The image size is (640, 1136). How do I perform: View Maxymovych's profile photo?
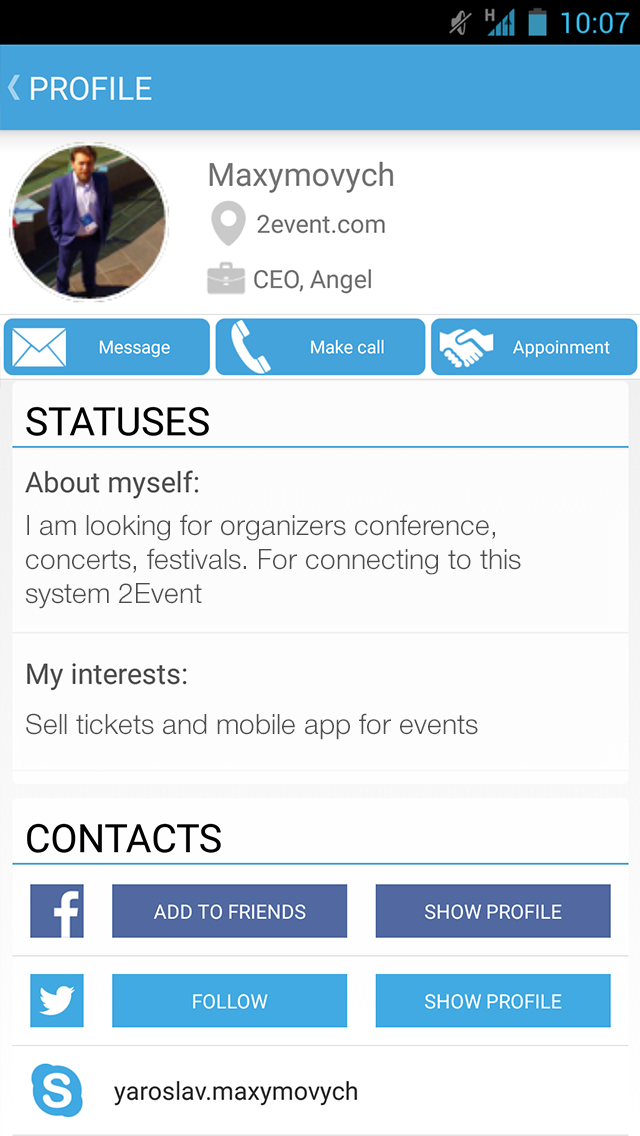pos(88,222)
